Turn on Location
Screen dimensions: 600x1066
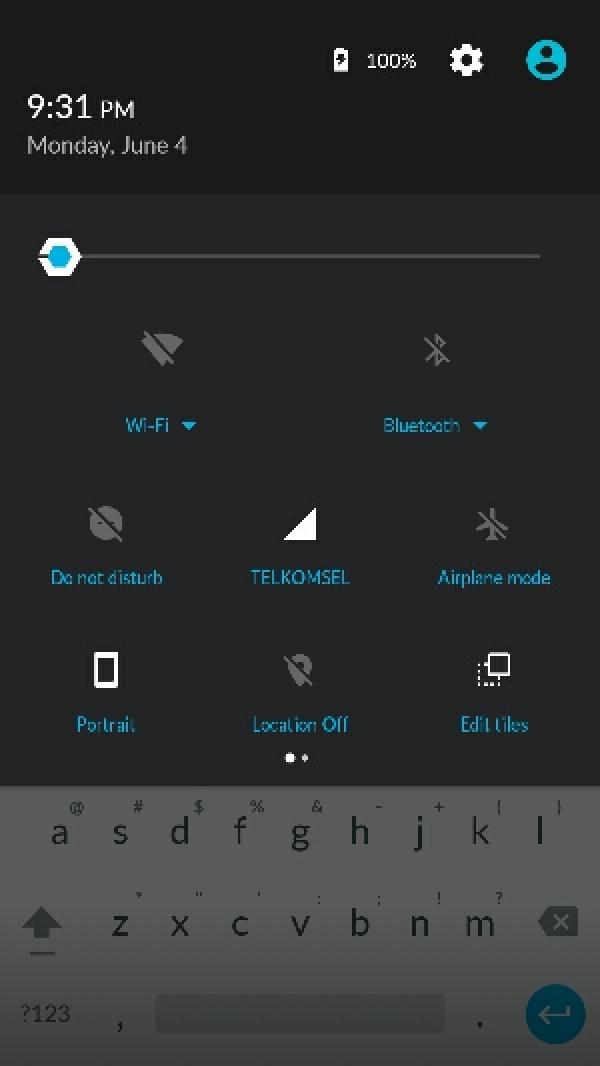pos(300,670)
